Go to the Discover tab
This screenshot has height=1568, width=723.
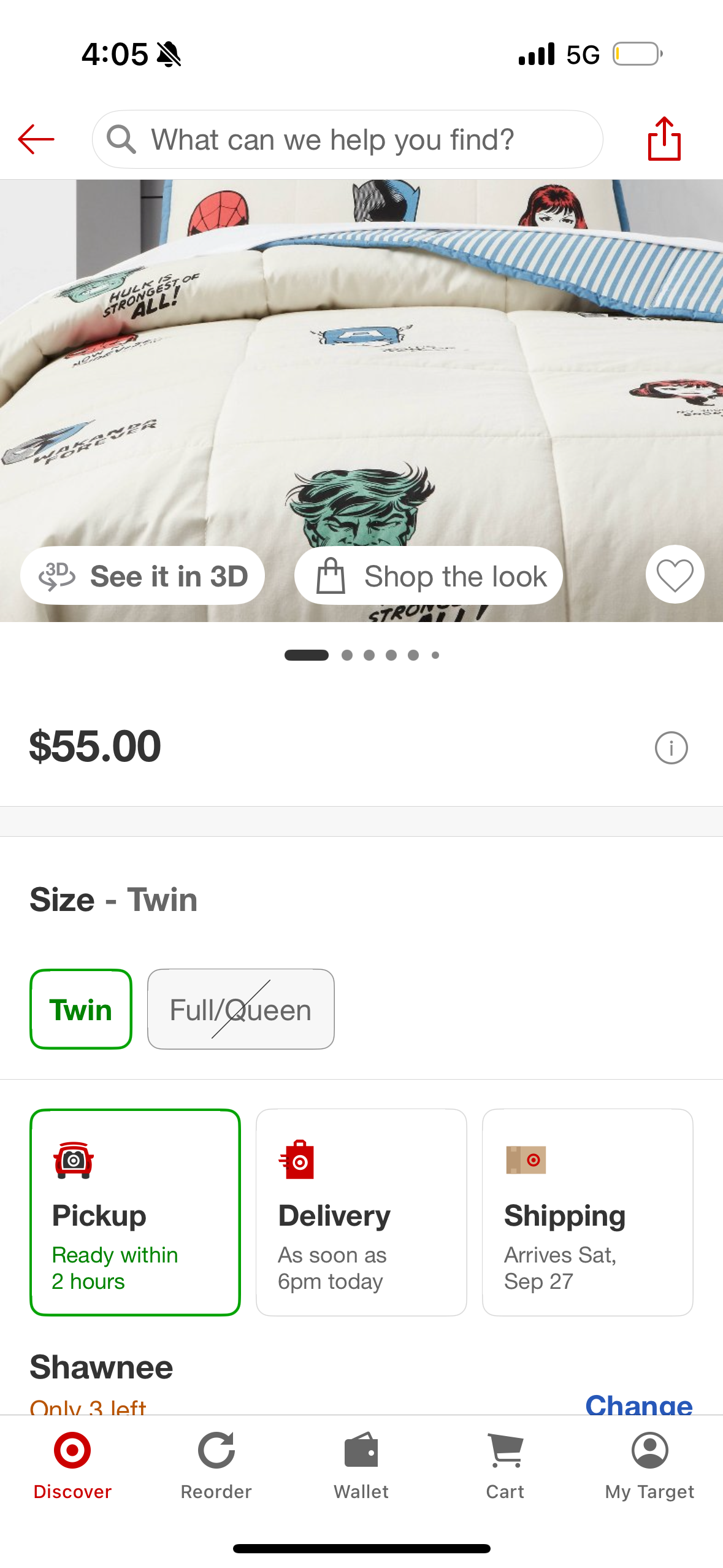pyautogui.click(x=72, y=1465)
